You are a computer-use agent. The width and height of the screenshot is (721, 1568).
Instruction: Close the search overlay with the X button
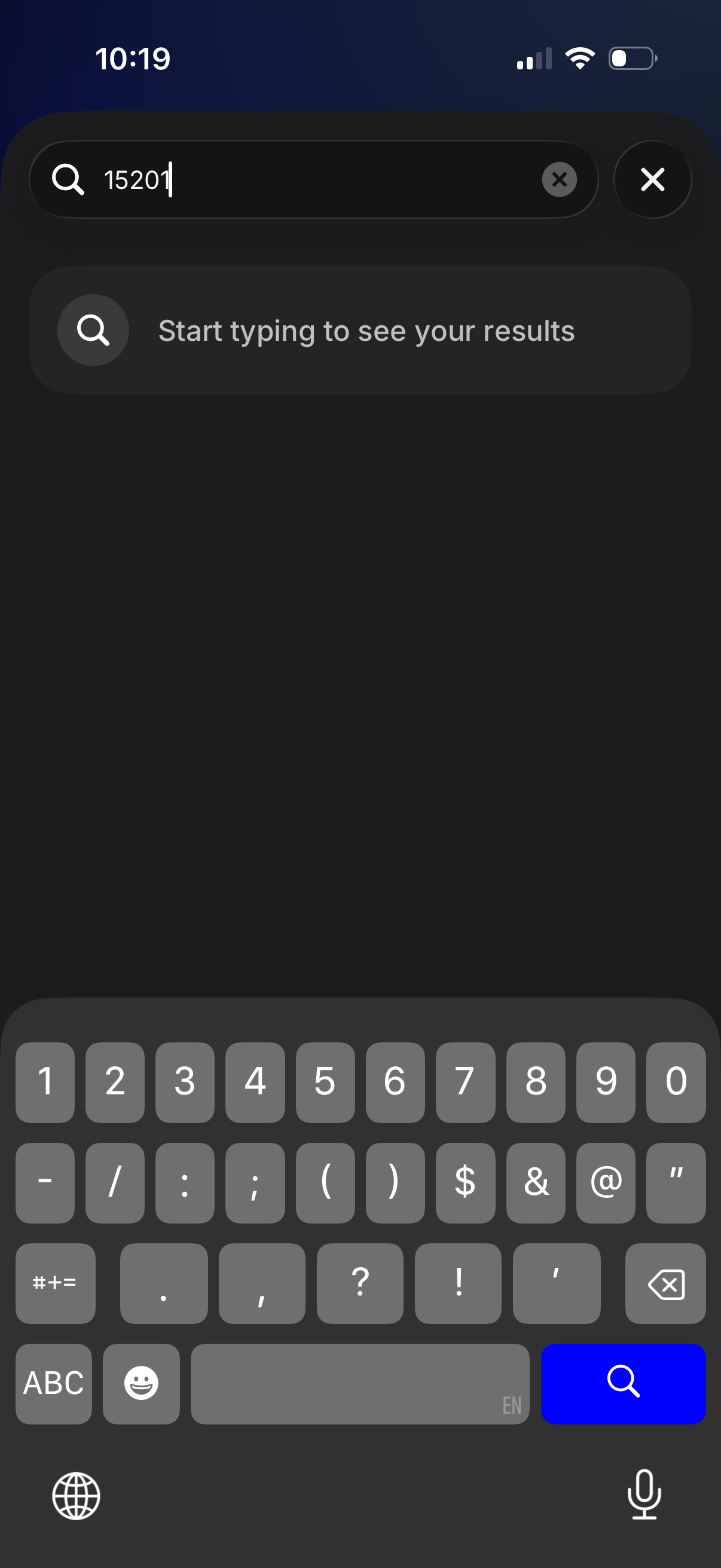click(x=652, y=179)
